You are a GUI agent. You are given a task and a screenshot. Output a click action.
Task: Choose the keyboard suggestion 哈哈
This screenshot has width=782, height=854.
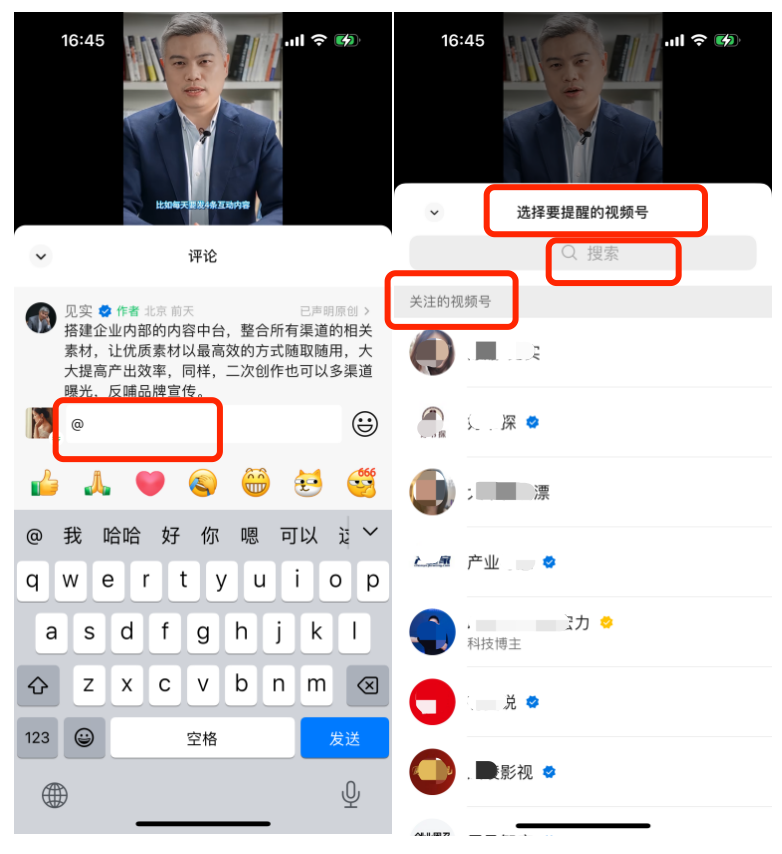(x=121, y=535)
